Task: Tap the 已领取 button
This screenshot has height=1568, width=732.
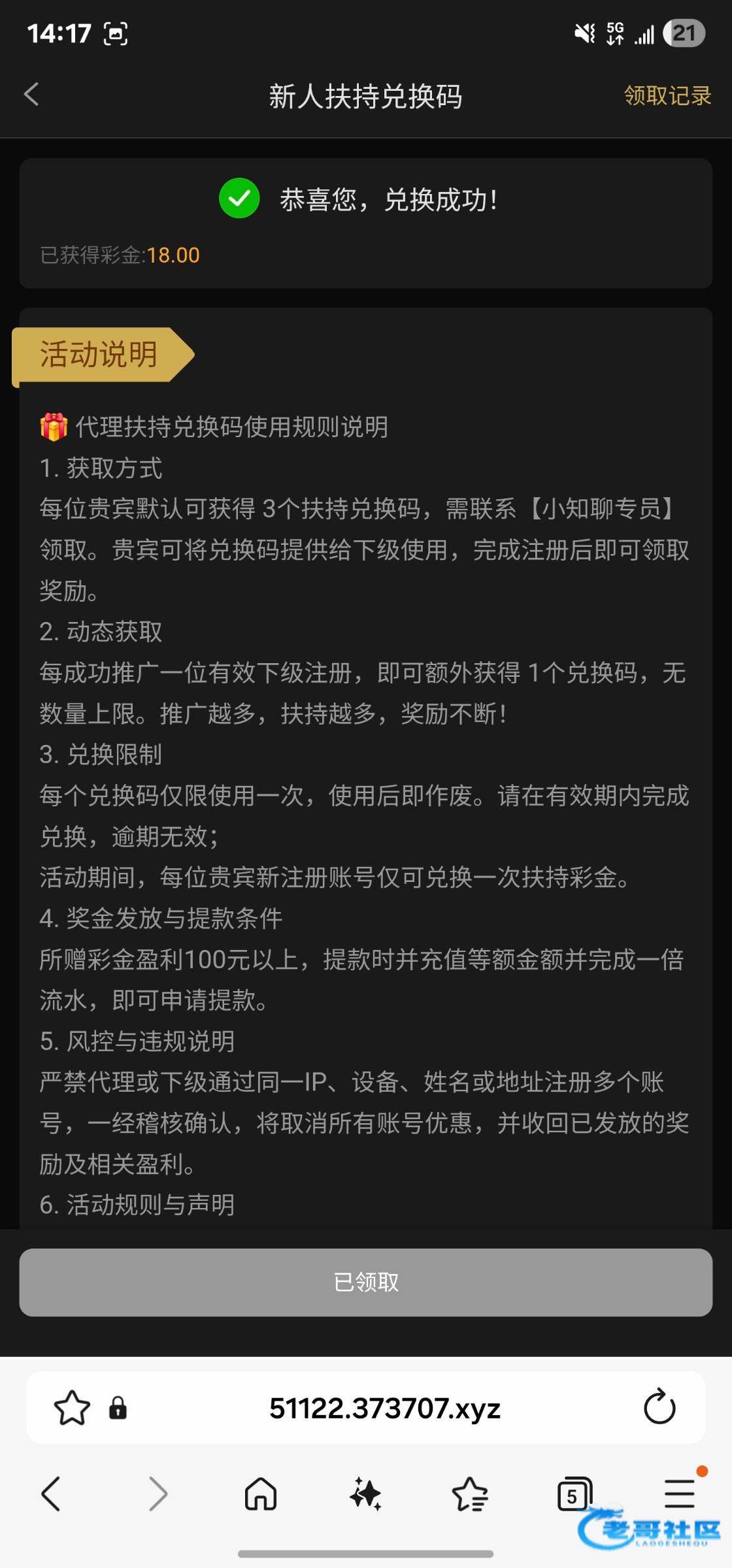Action: [365, 1282]
